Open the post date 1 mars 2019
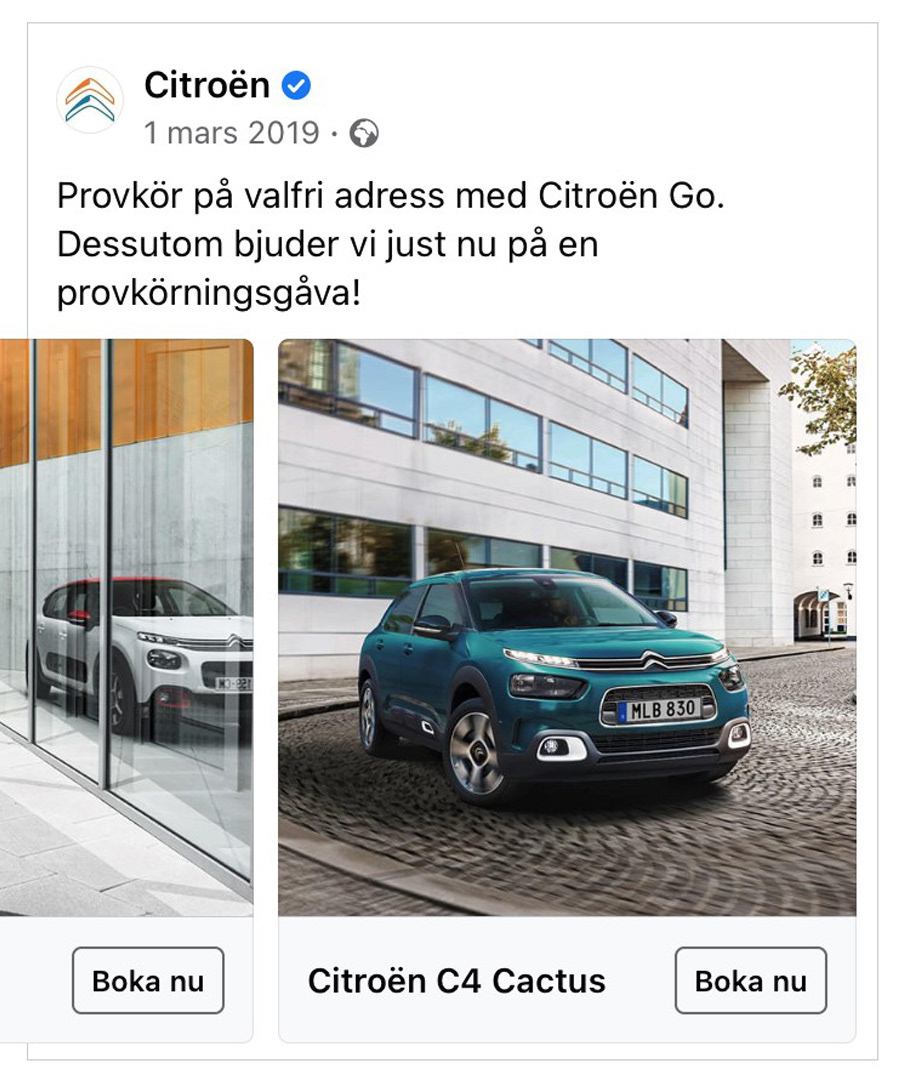This screenshot has height=1080, width=904. (231, 133)
